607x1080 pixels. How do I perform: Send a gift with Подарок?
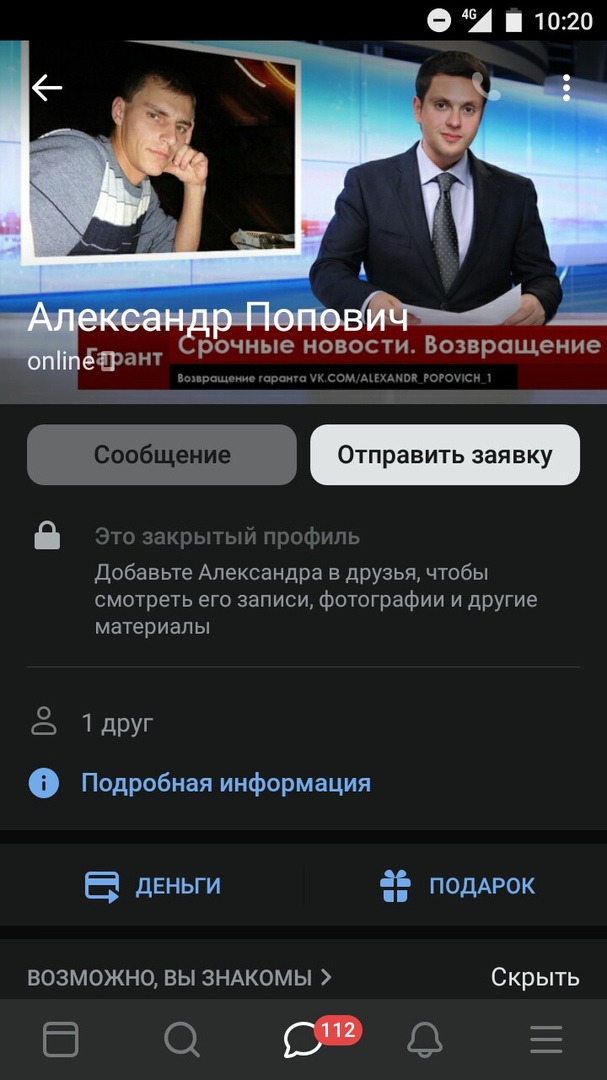[457, 886]
